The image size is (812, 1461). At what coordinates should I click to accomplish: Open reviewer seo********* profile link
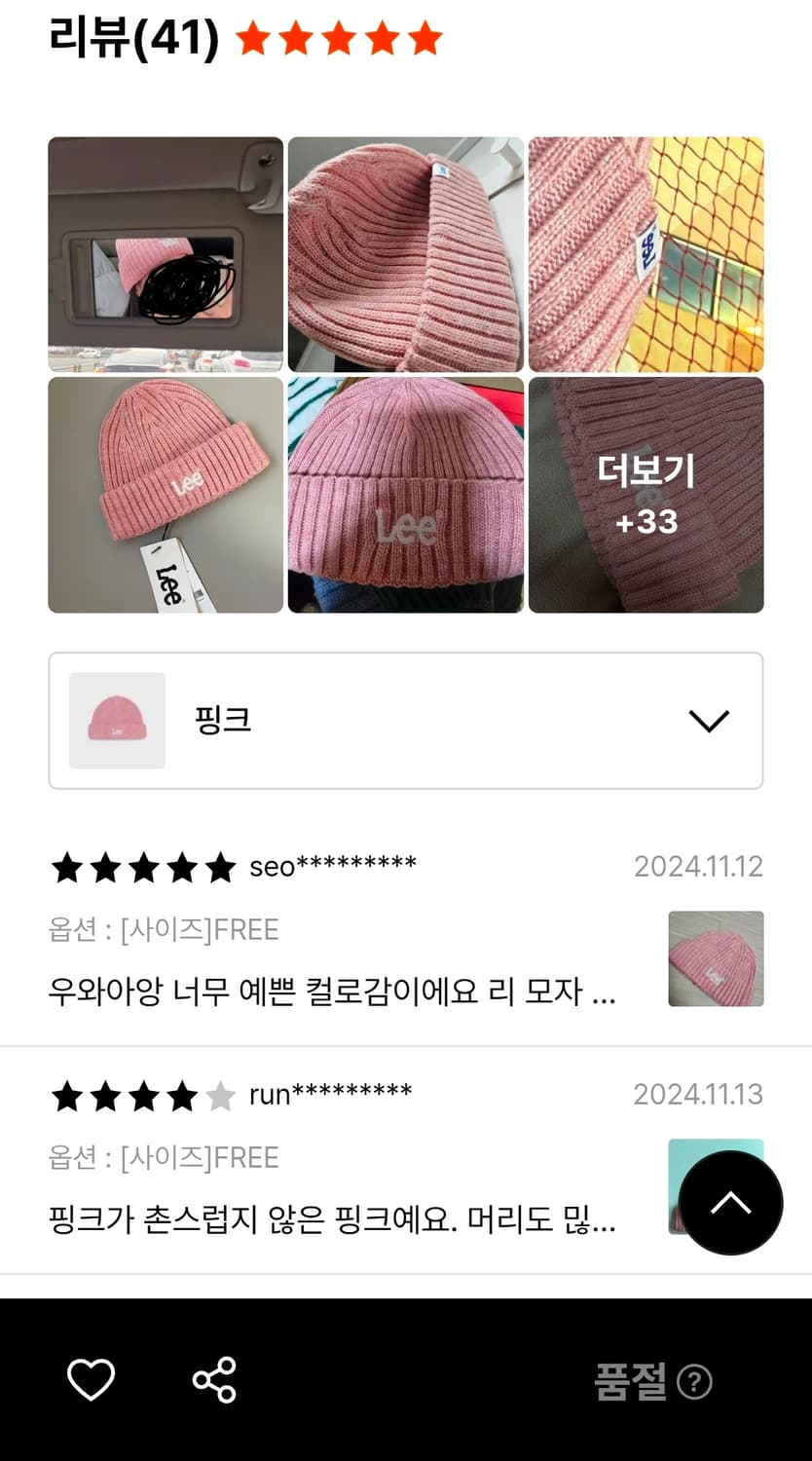[333, 866]
